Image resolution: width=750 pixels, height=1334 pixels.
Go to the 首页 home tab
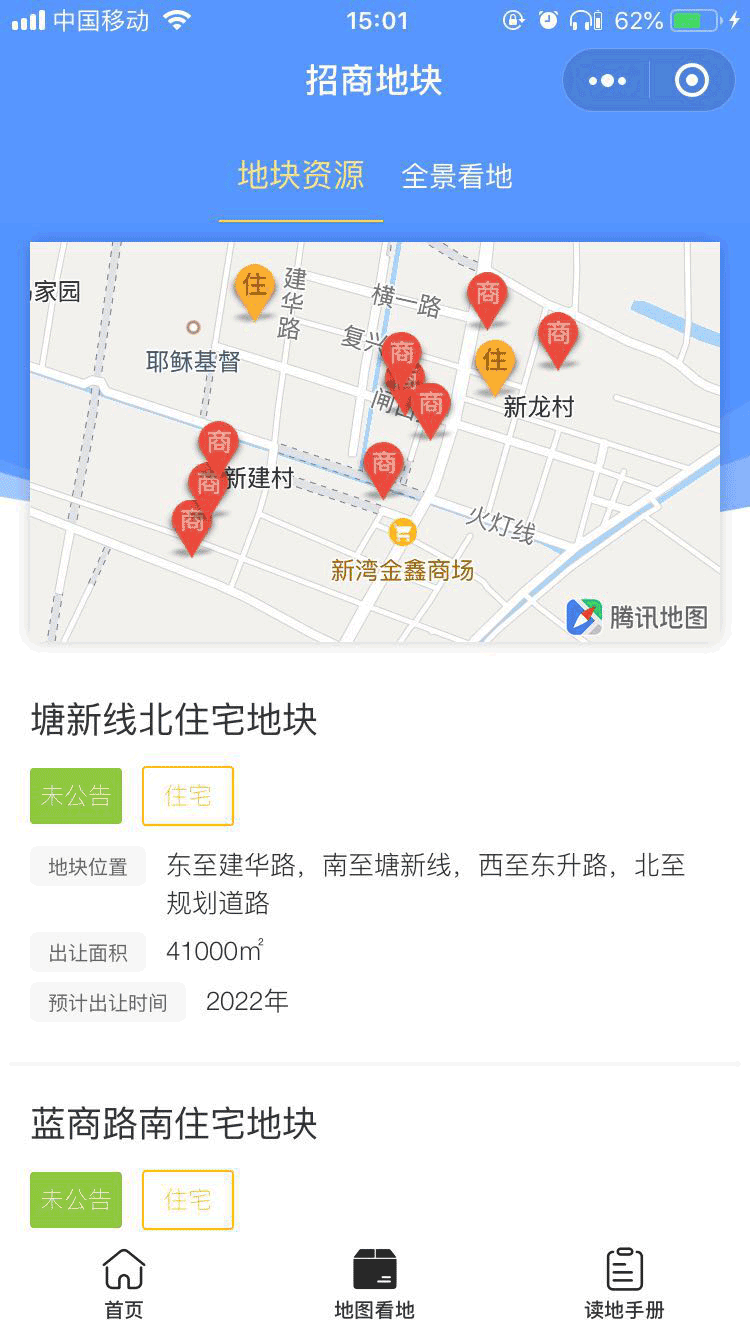coord(124,1284)
